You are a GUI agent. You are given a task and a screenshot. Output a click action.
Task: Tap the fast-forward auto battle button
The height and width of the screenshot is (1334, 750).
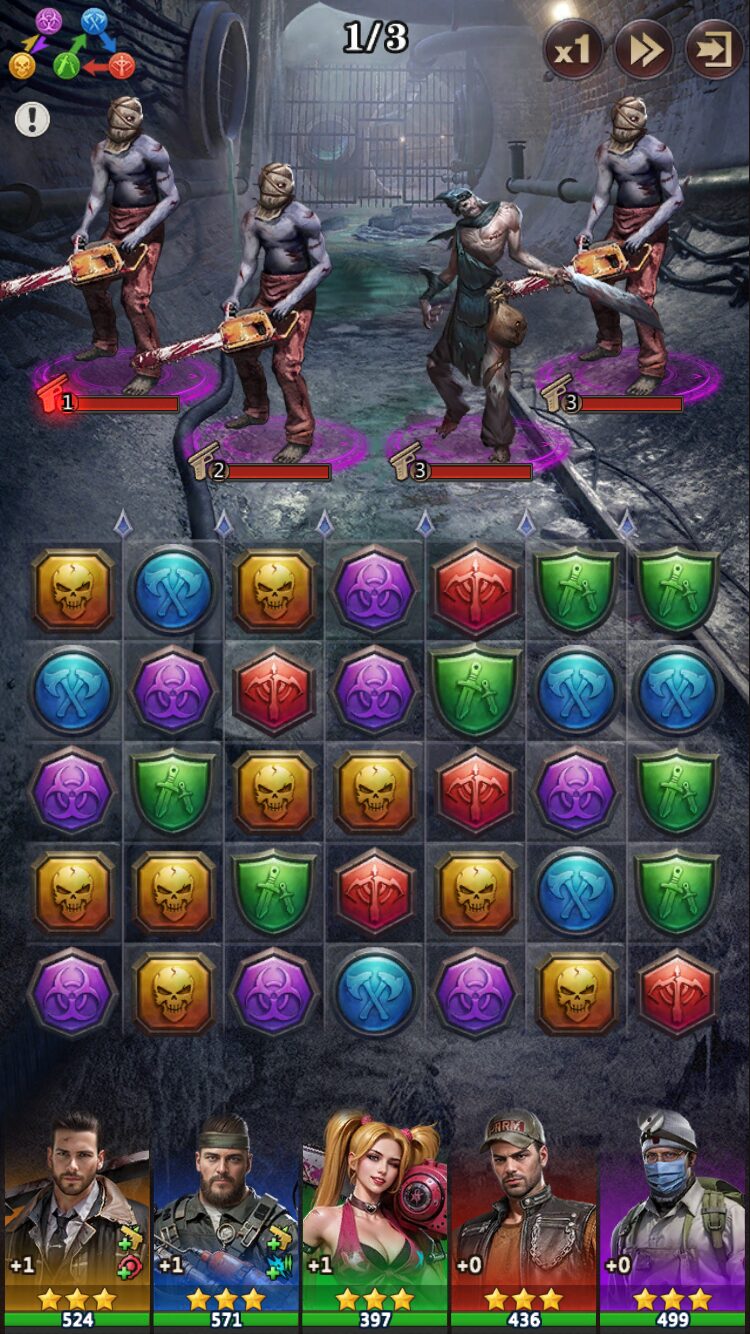tap(643, 49)
